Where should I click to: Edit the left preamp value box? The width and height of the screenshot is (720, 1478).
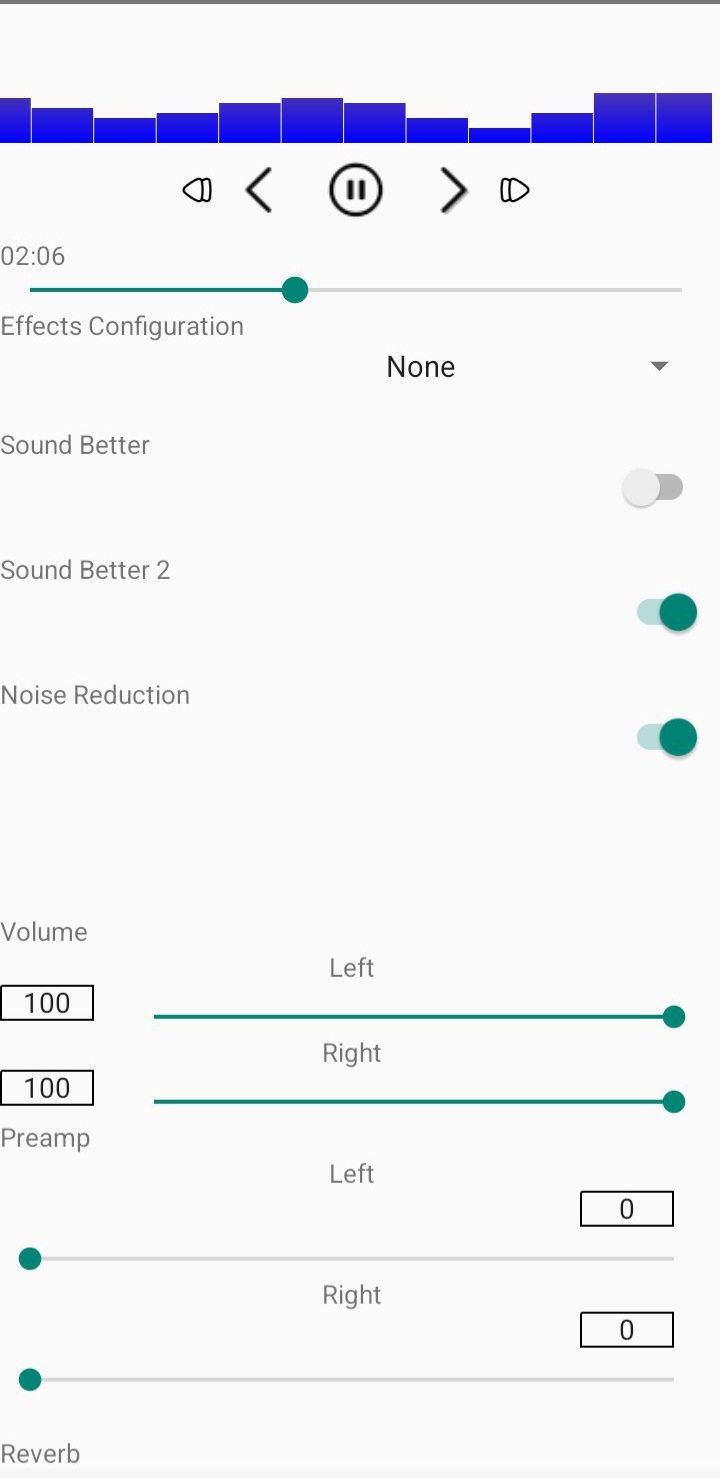tap(626, 1209)
